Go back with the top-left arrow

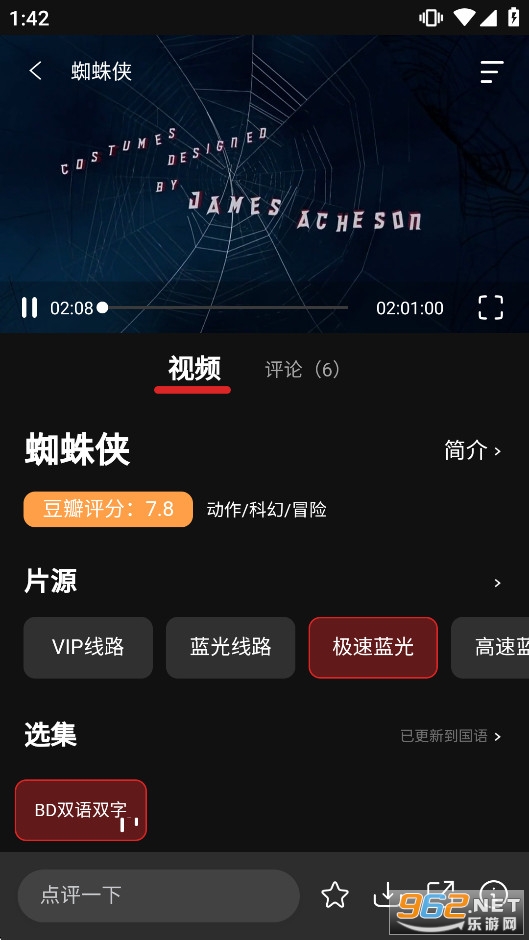tap(35, 71)
